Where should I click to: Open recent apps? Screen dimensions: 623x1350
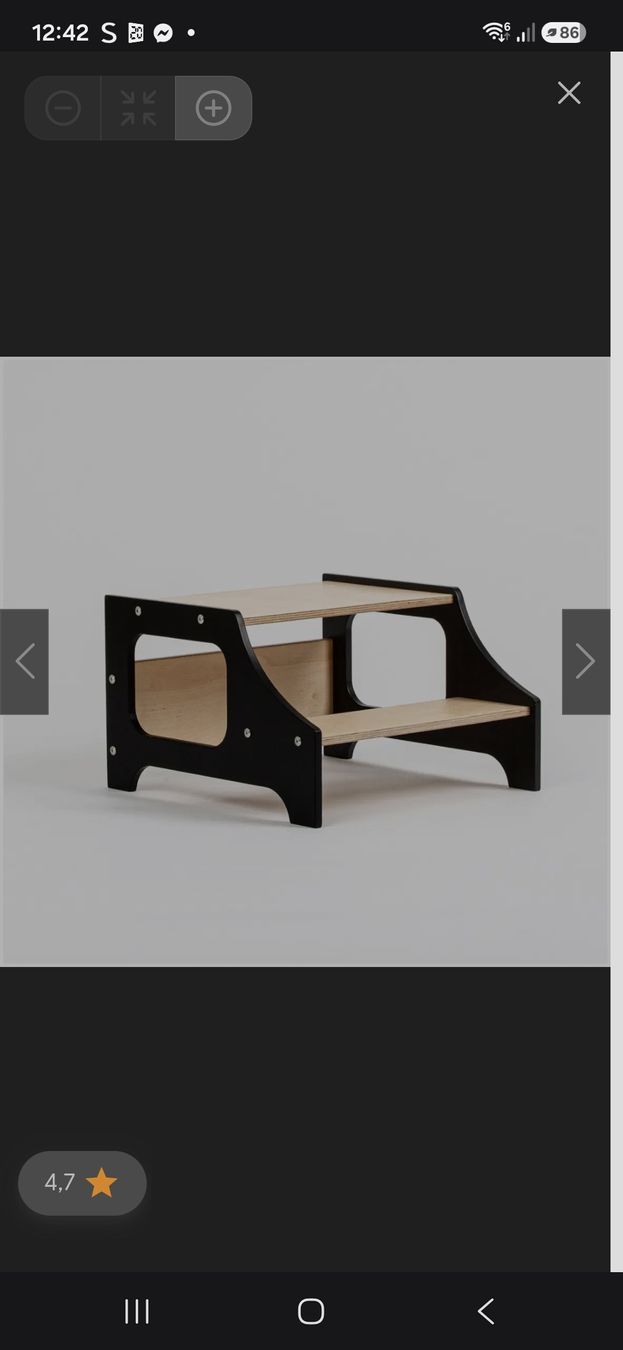(137, 1311)
